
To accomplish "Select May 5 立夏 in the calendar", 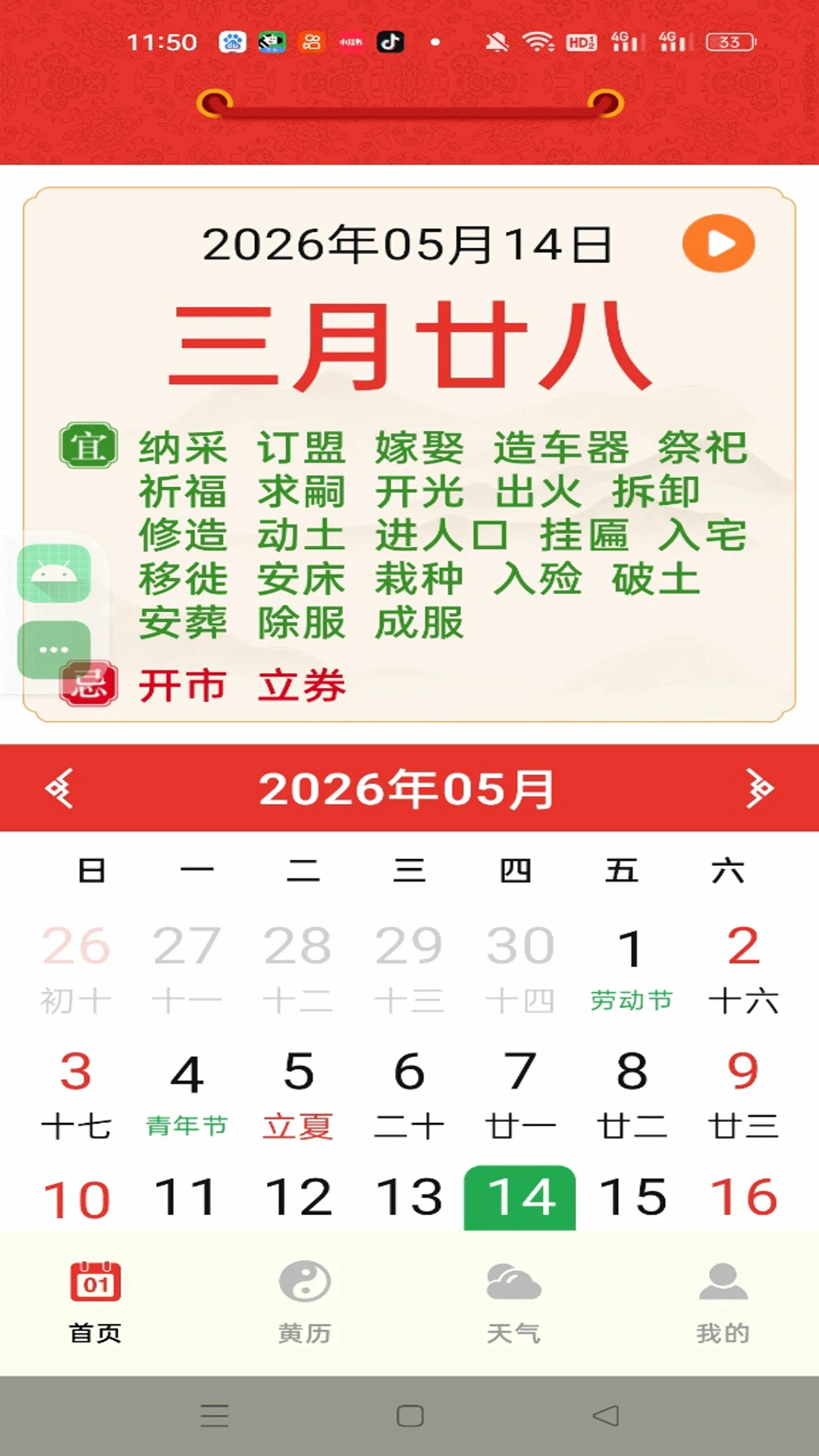I will click(298, 1094).
